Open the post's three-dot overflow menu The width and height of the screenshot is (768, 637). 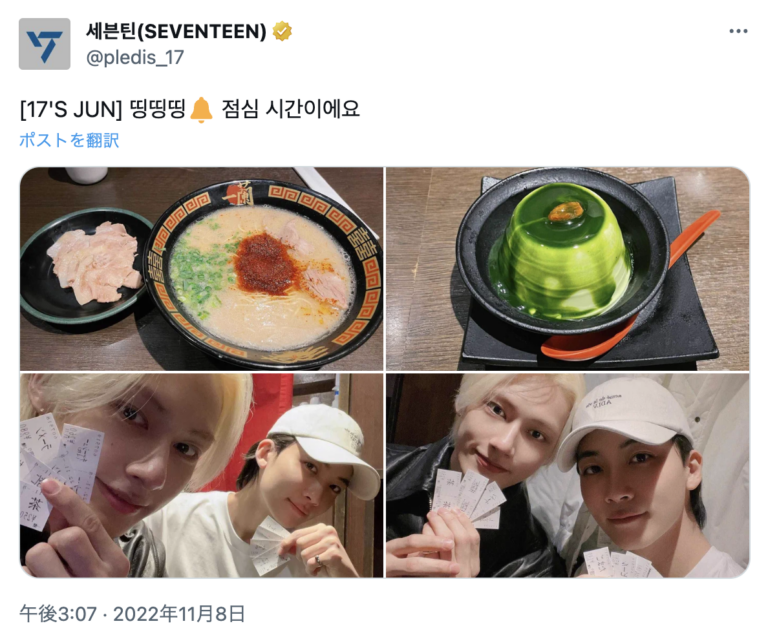tap(738, 31)
